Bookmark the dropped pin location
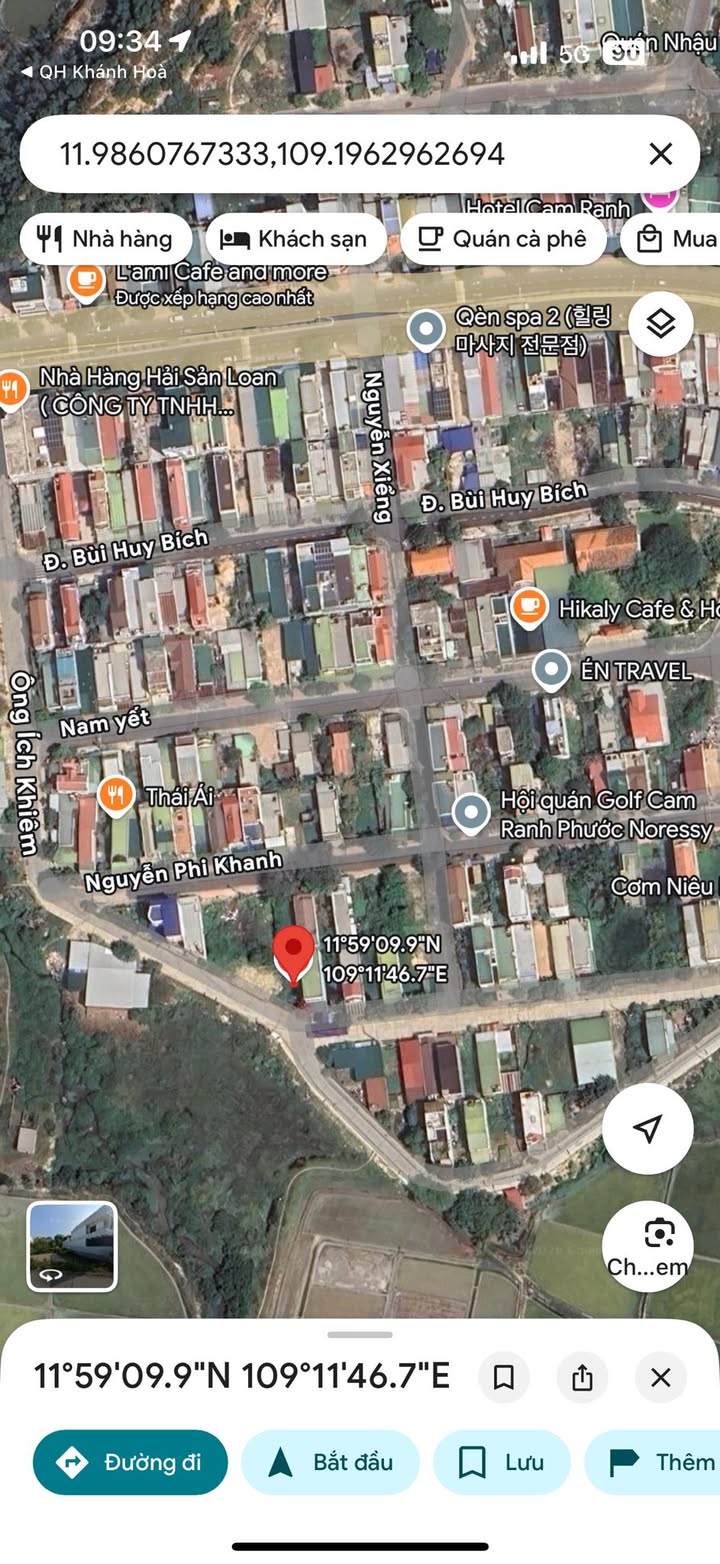 coord(504,1377)
